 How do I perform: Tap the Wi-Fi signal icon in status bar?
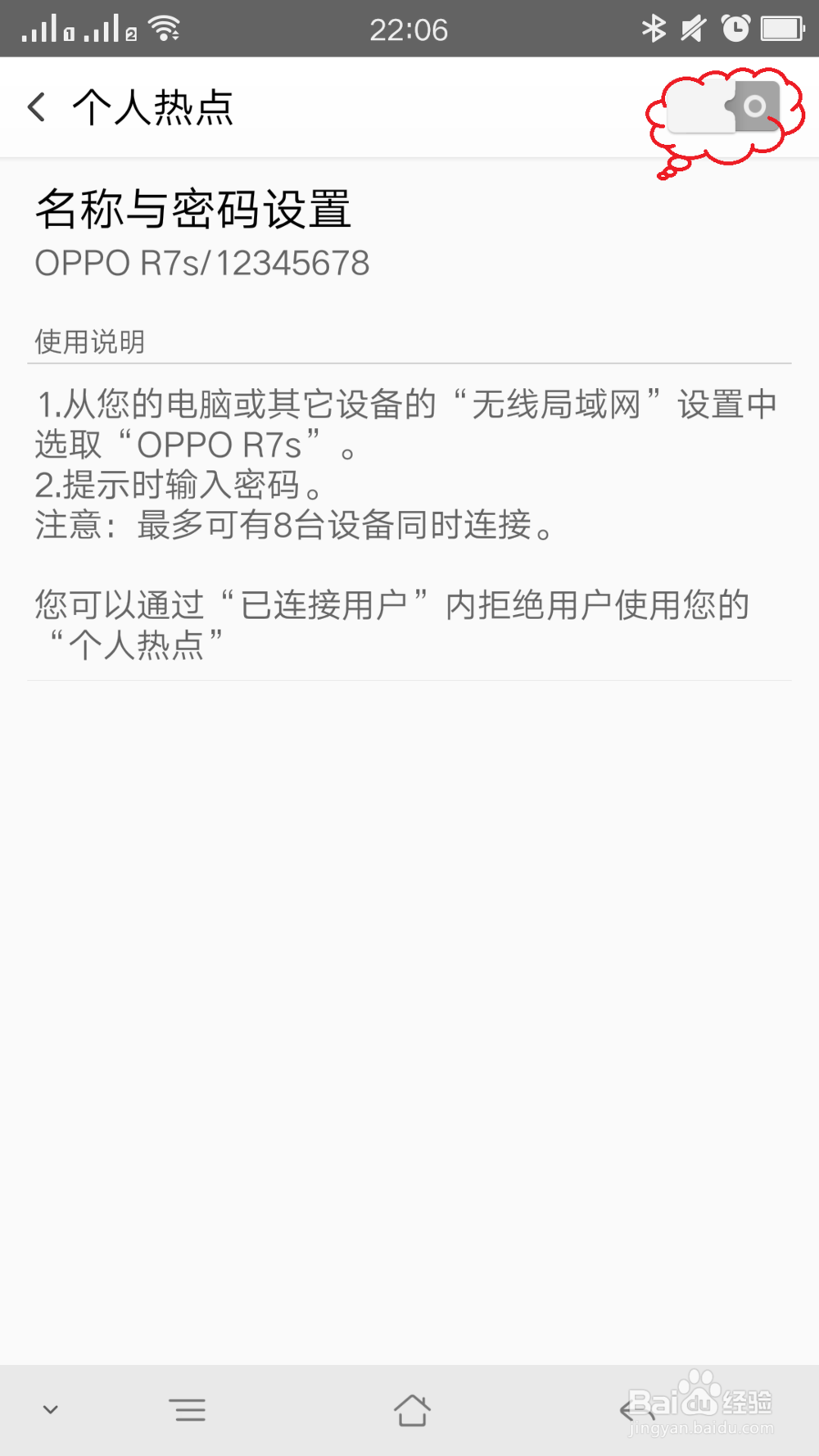point(165,27)
